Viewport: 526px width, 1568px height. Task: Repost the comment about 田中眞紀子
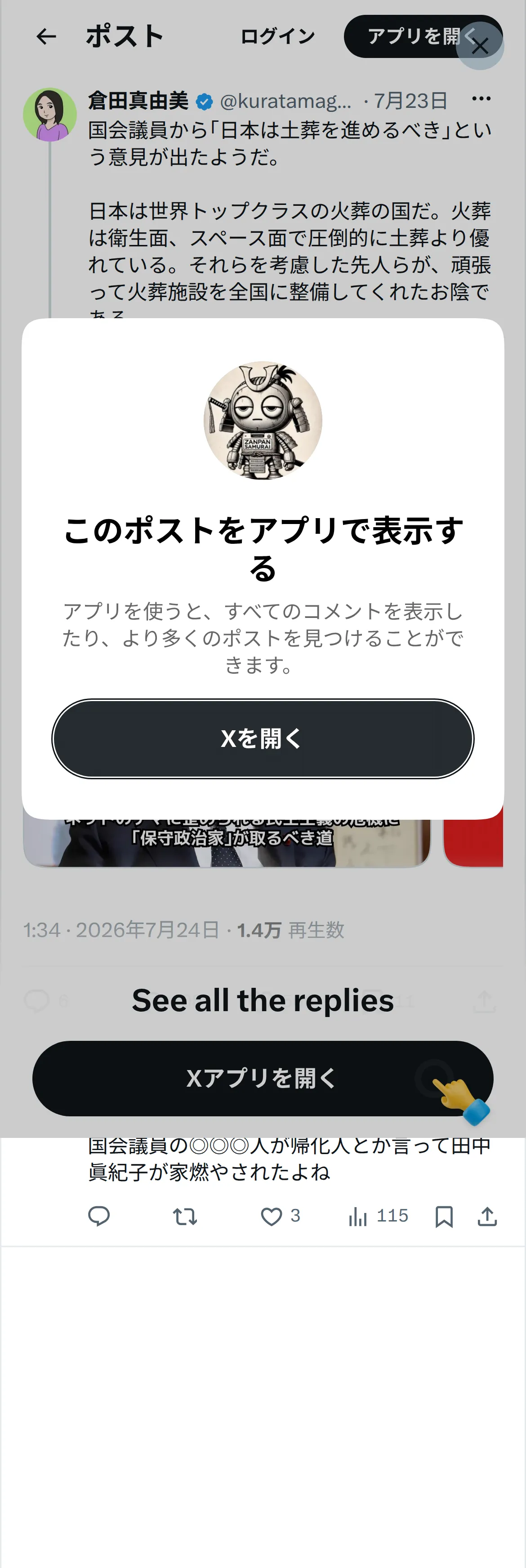184,1216
